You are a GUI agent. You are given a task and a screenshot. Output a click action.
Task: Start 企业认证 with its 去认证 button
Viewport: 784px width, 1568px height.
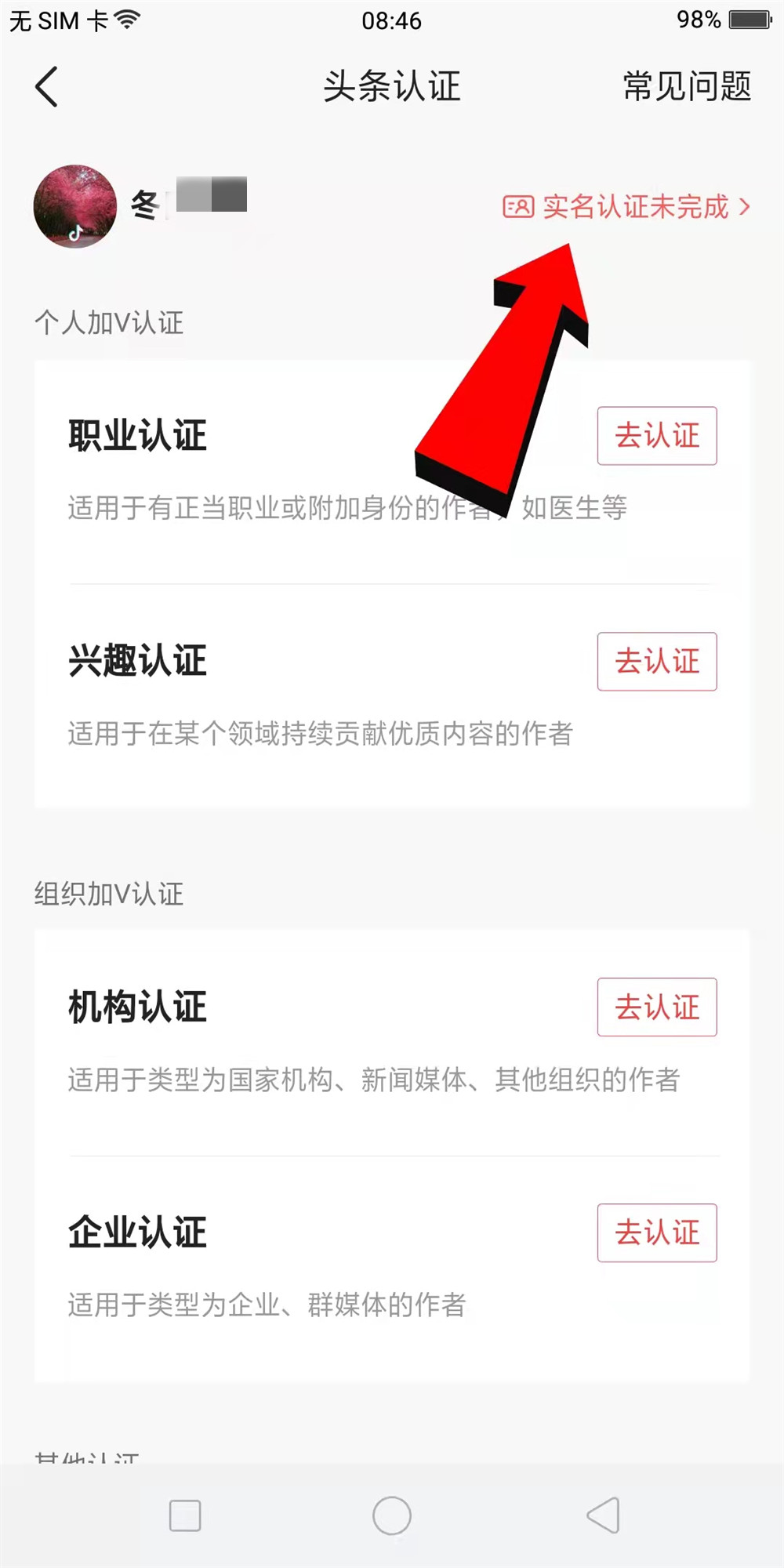657,1232
